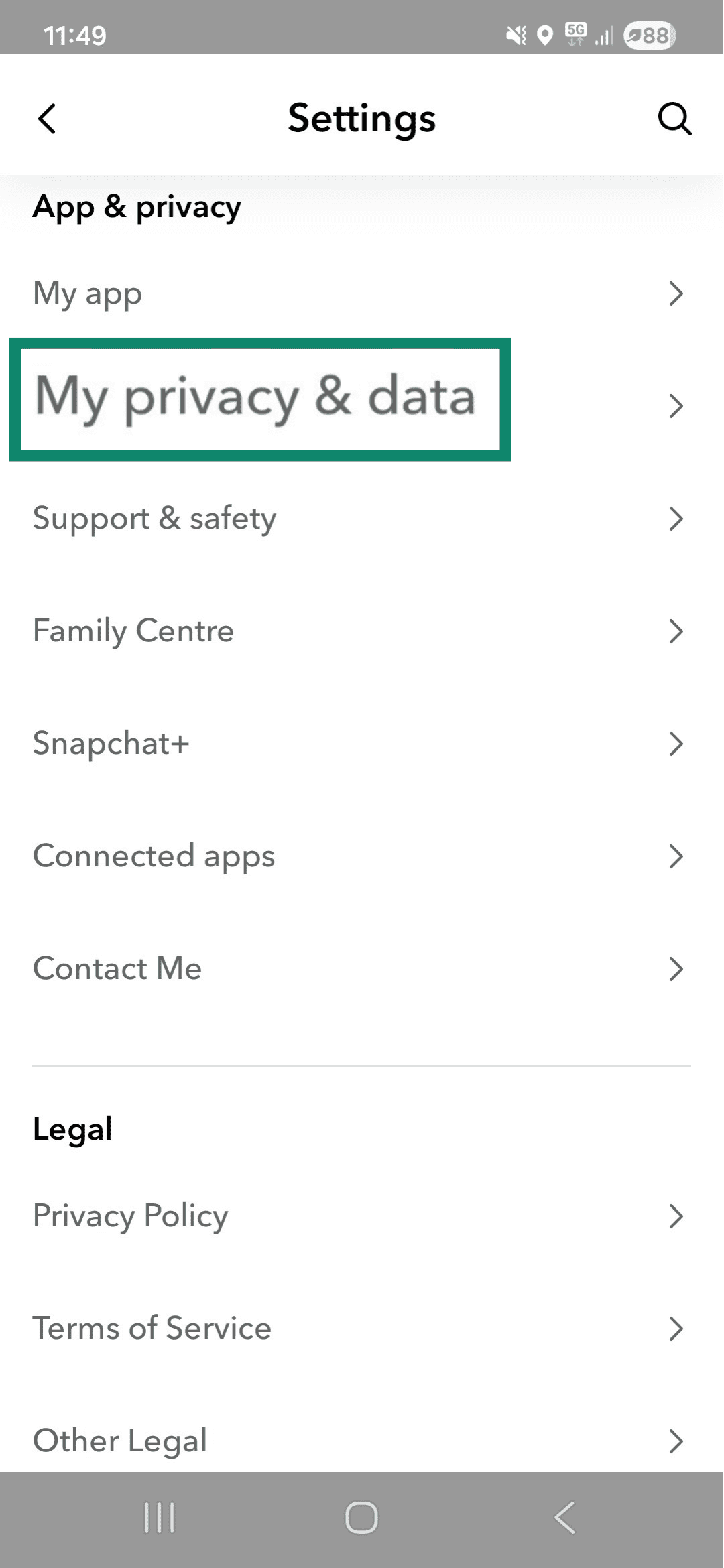Tap the back arrow to leave Settings
The image size is (724, 1568).
pos(47,119)
